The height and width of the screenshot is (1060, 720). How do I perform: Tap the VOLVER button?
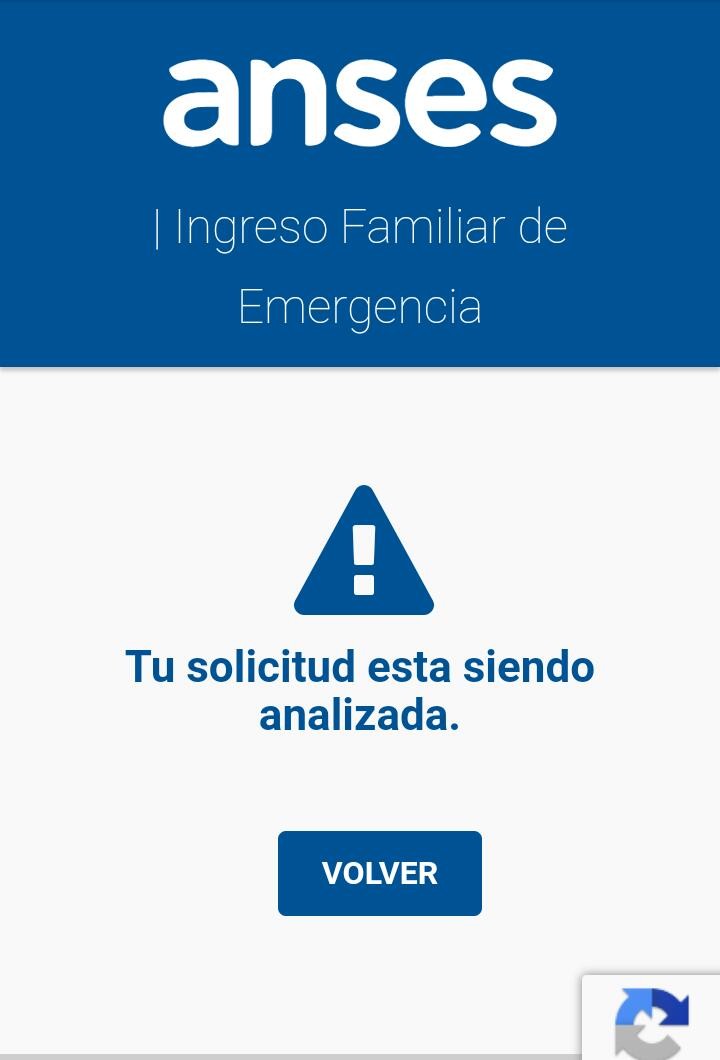point(380,873)
